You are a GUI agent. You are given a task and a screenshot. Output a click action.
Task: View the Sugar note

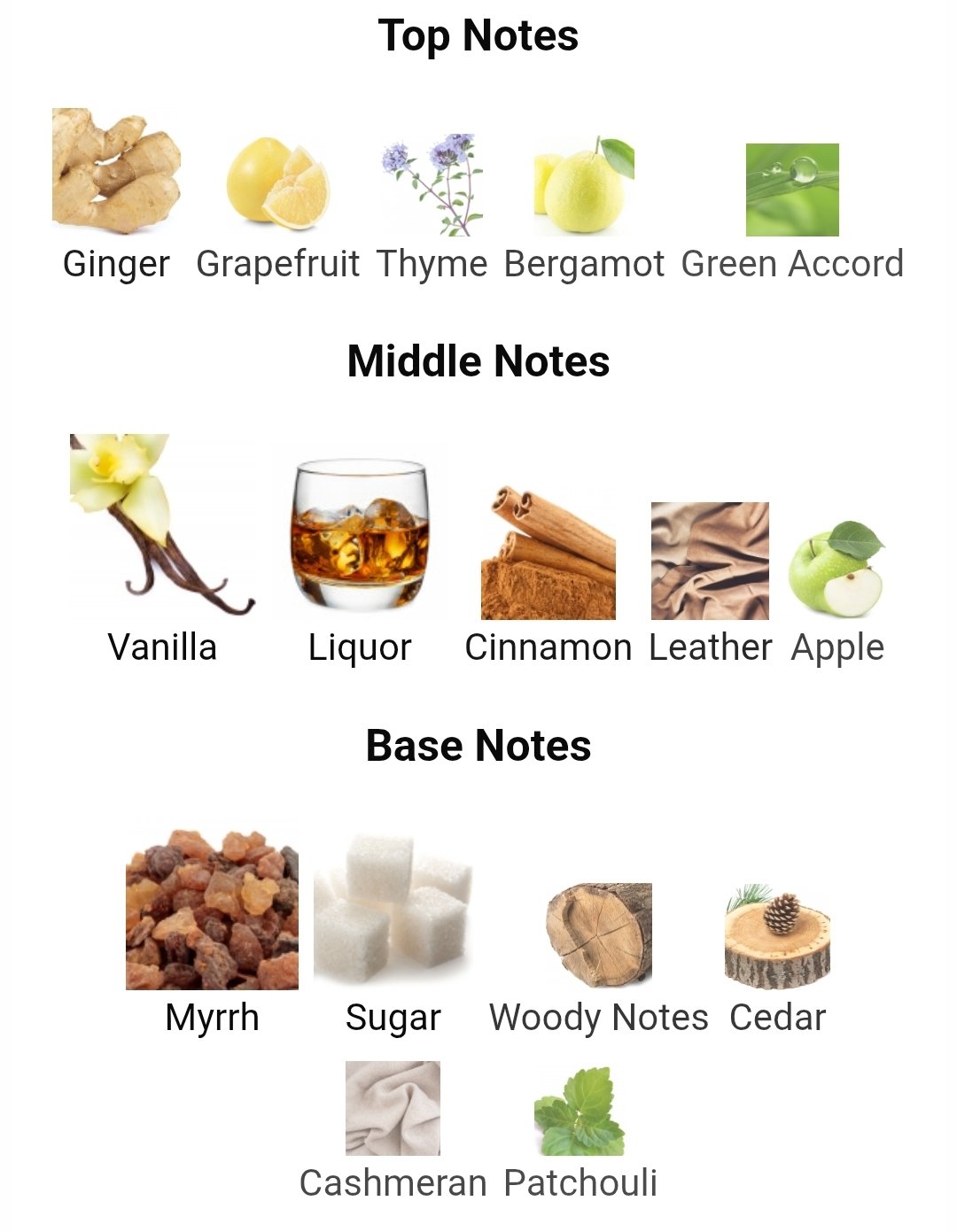[393, 910]
